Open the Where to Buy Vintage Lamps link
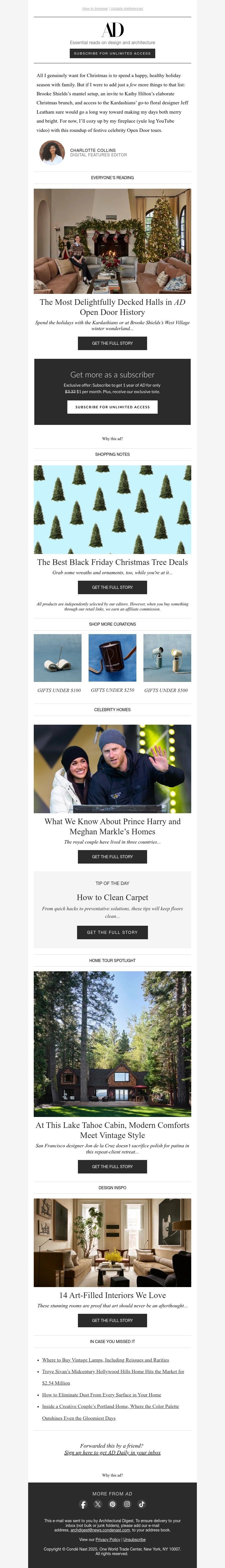This screenshot has width=225, height=1568. (105, 1359)
